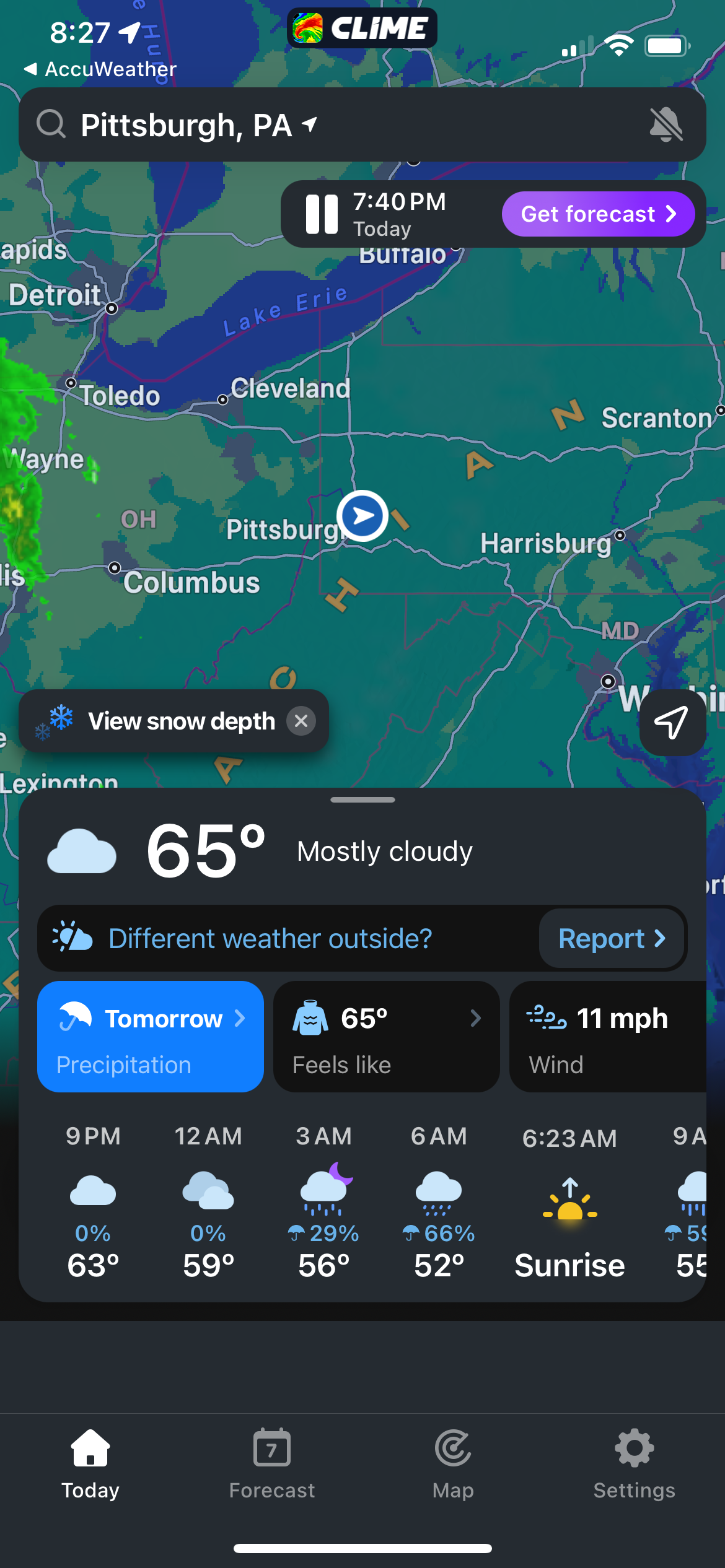Open Get forecast details
The width and height of the screenshot is (725, 1568).
(x=597, y=214)
